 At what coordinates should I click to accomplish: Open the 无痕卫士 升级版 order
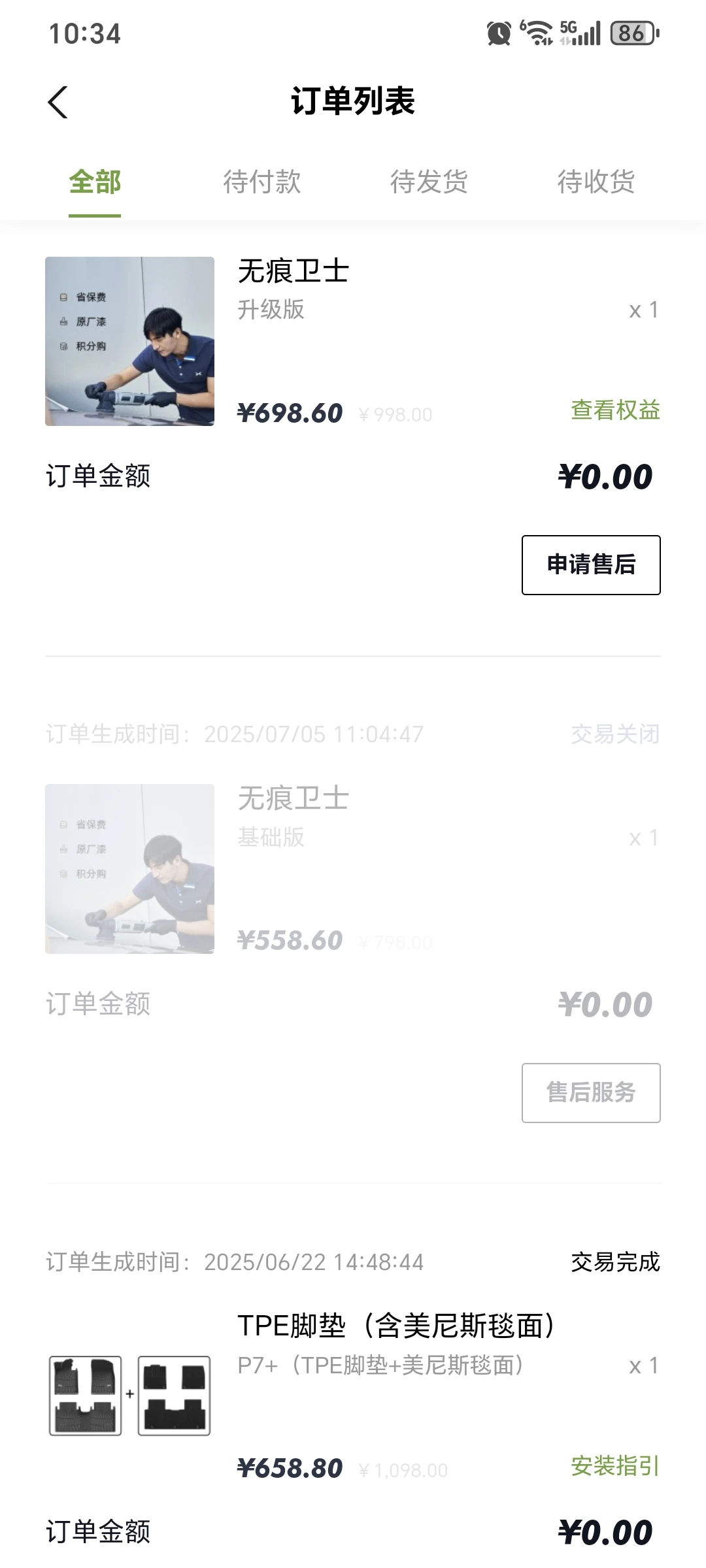click(x=353, y=341)
